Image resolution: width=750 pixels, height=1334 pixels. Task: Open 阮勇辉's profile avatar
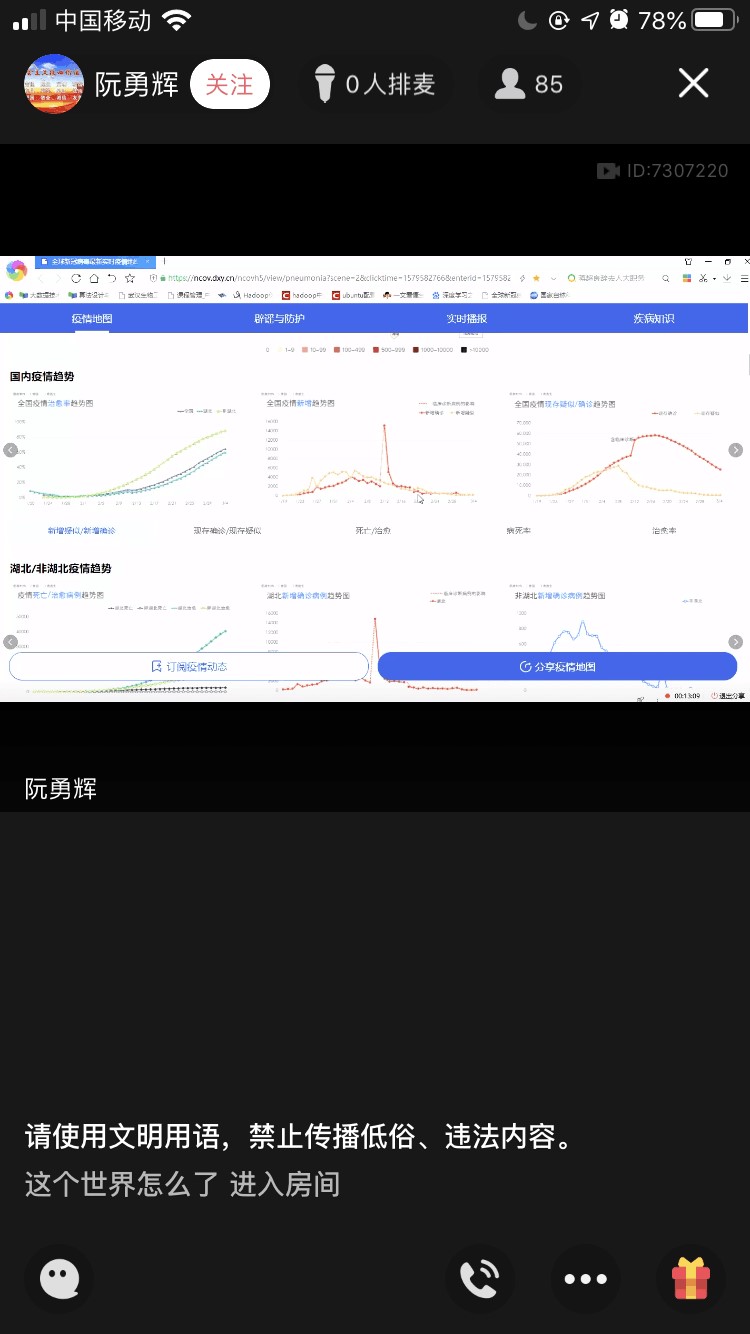53,84
